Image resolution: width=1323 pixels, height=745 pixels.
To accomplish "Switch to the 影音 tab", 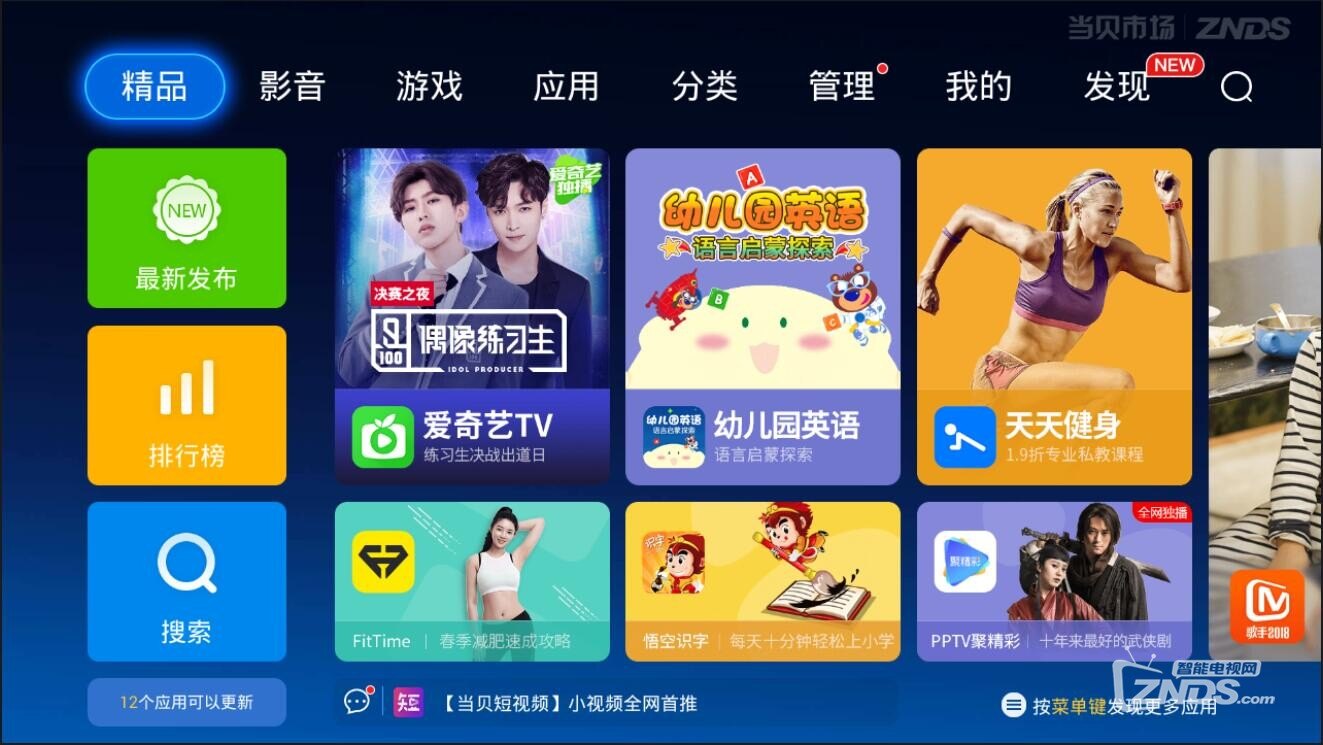I will click(x=292, y=87).
